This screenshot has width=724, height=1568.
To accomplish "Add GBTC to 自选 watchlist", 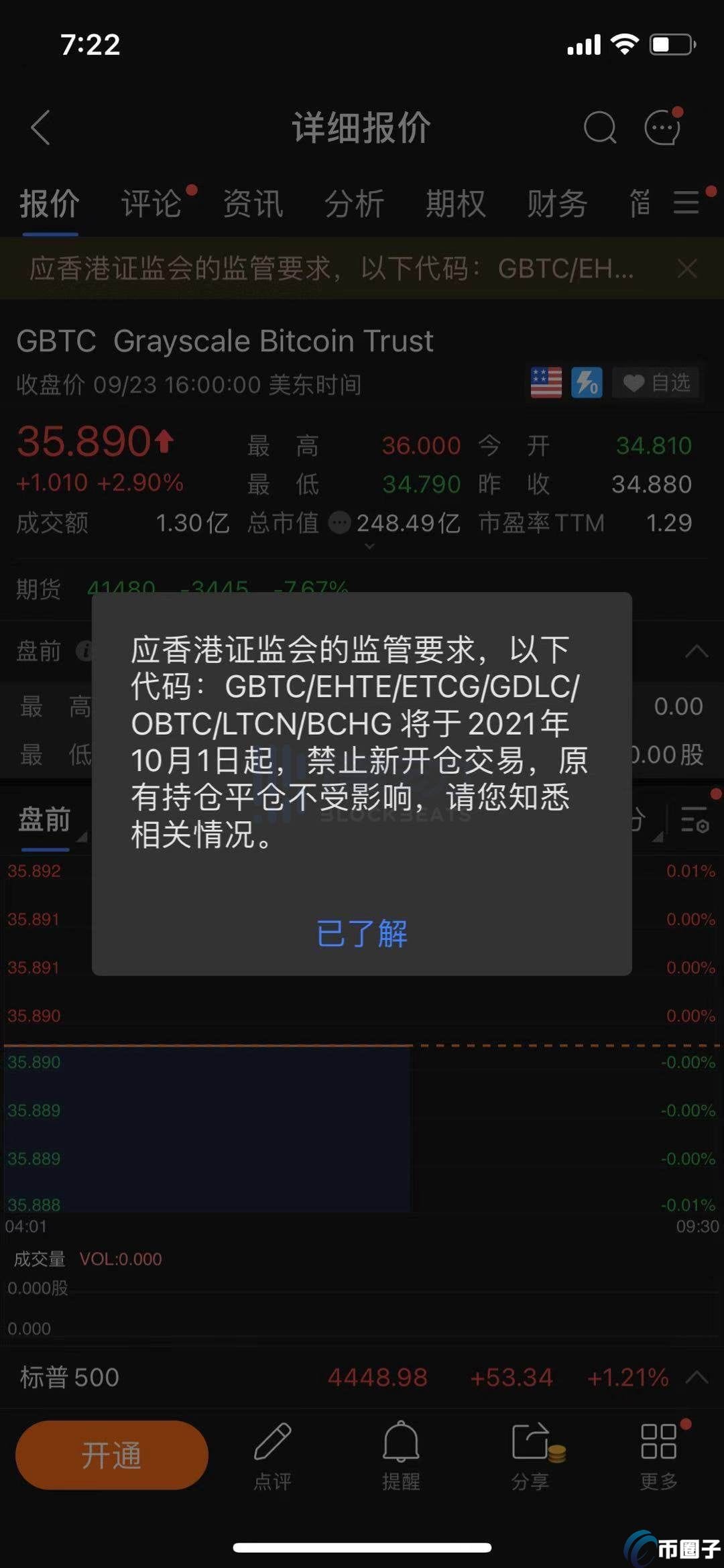I will pos(656,383).
